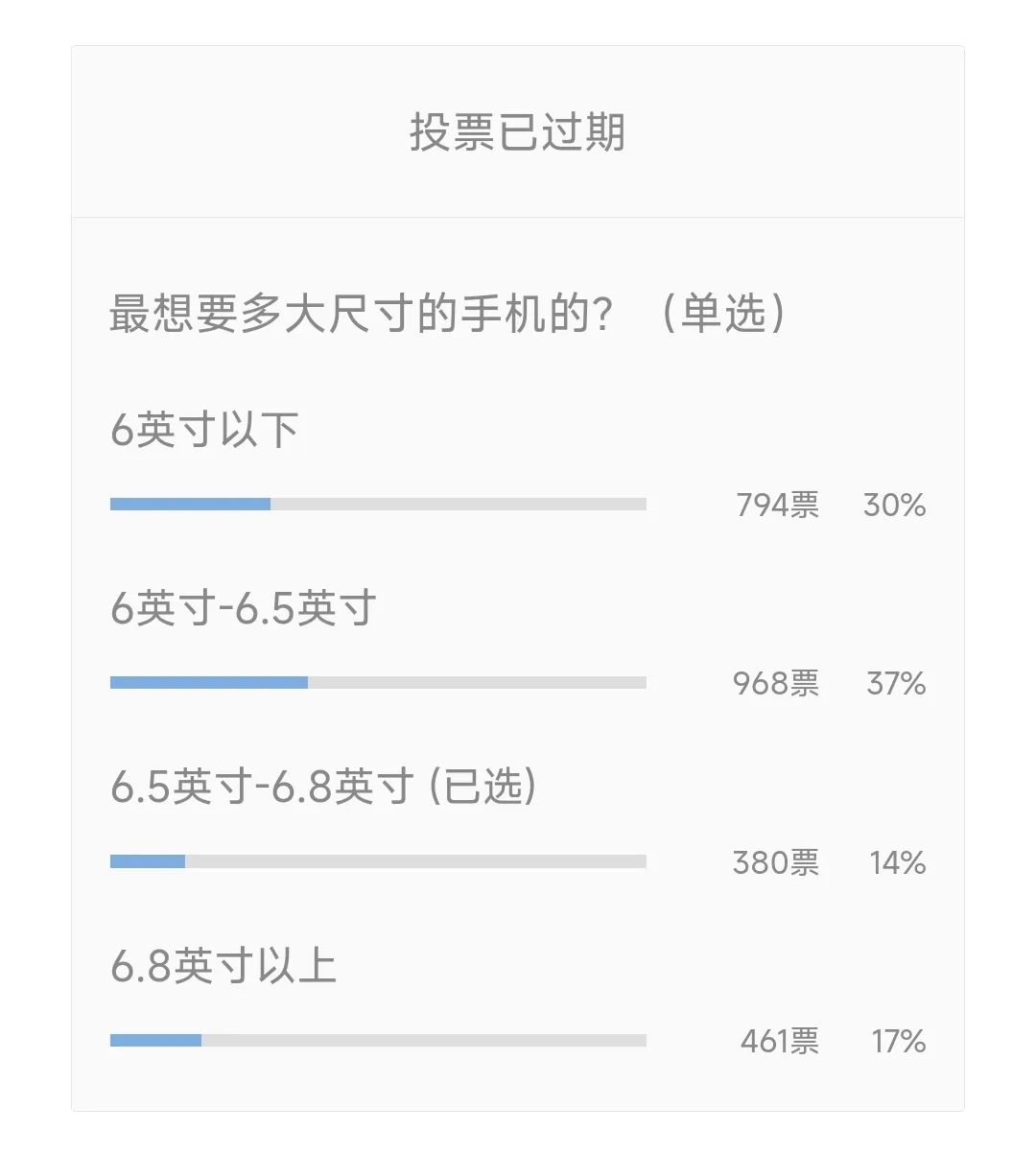
Task: Click the 461票 vote count
Action: tap(779, 1039)
